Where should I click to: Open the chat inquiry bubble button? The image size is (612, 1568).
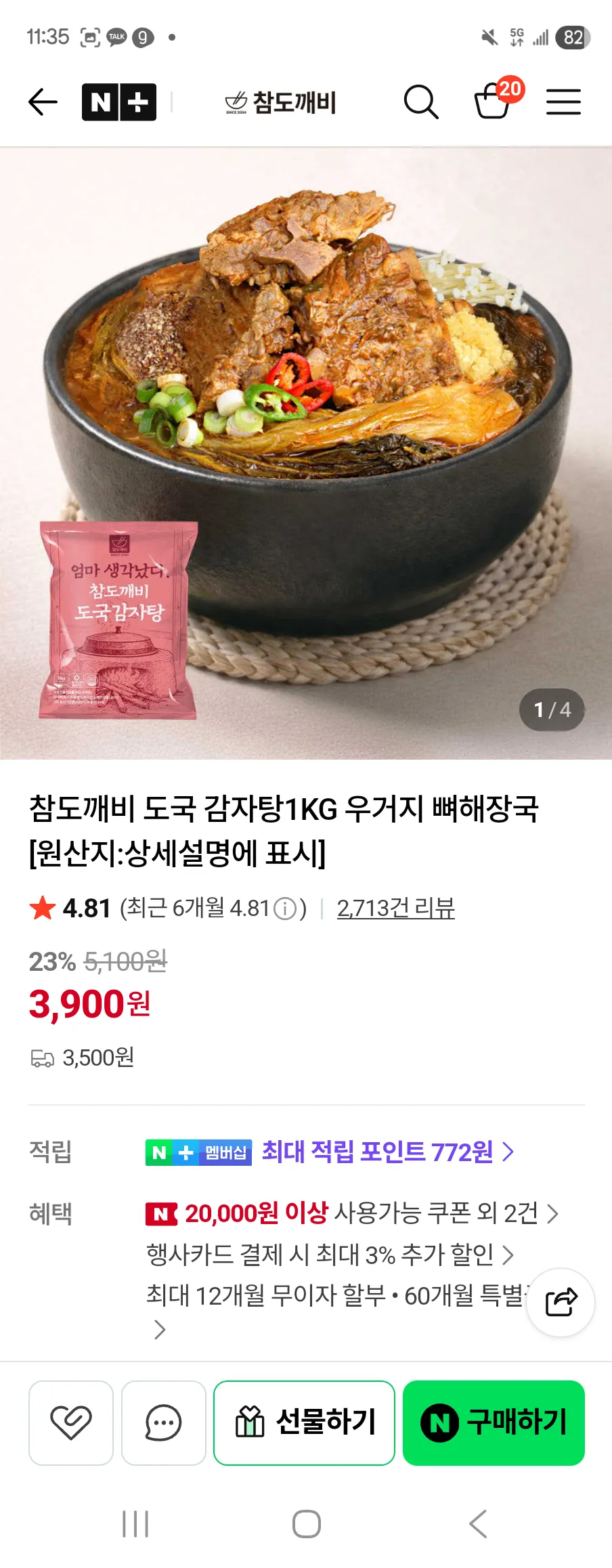[163, 1422]
